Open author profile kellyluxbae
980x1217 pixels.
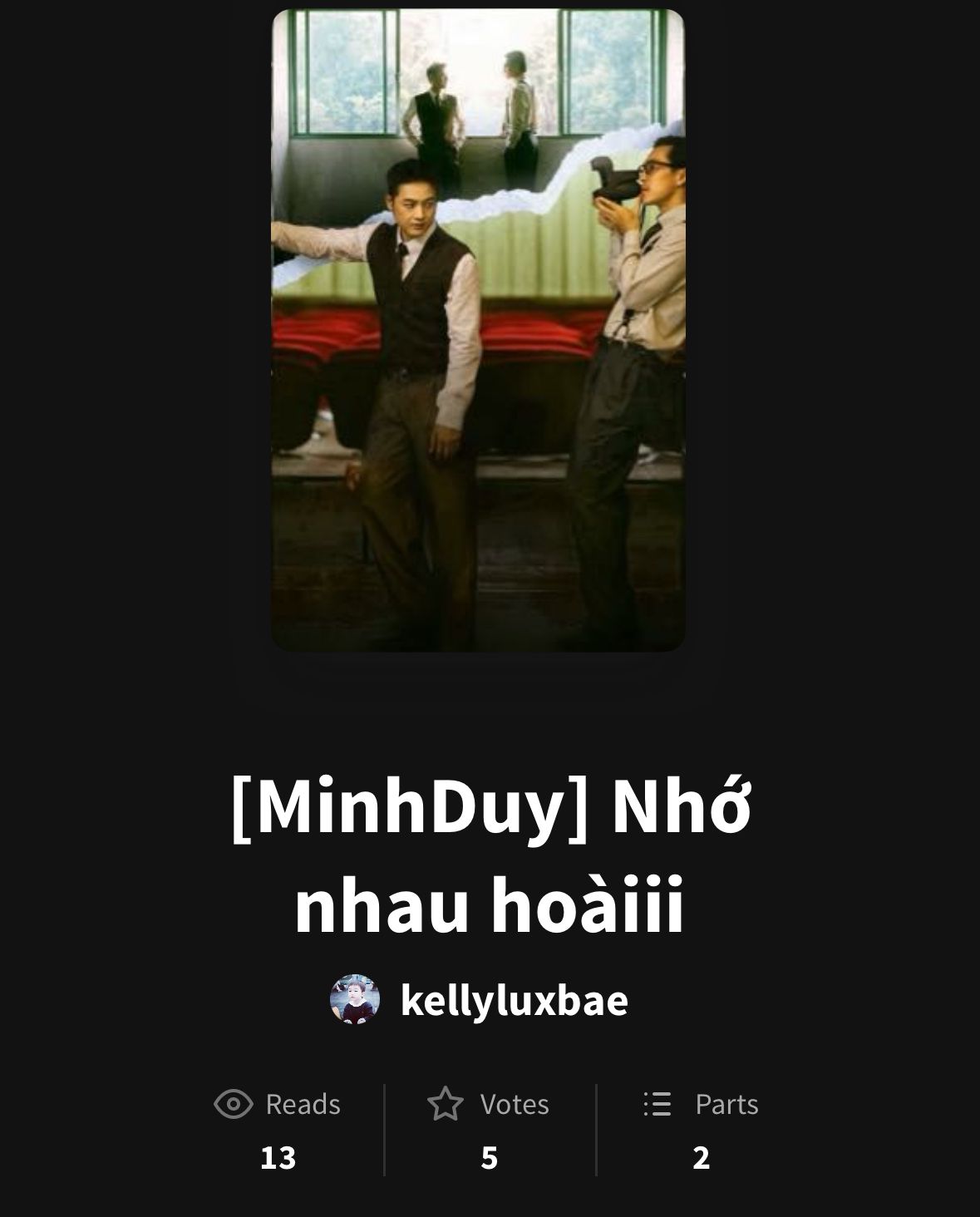[x=513, y=1000]
